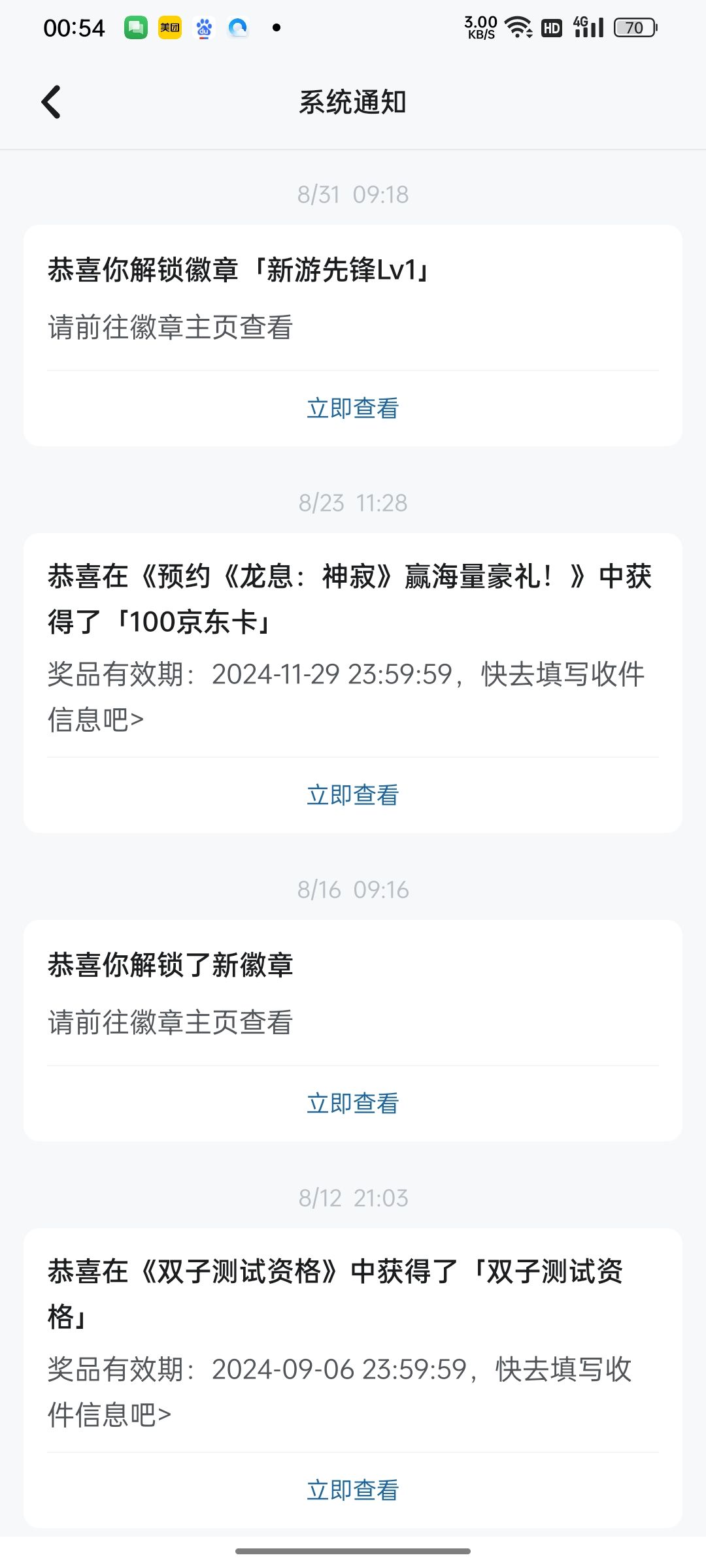Tap 立即查看 under 新游先锋Lv1 badge notice
Screen dimensions: 706x1568
(353, 408)
